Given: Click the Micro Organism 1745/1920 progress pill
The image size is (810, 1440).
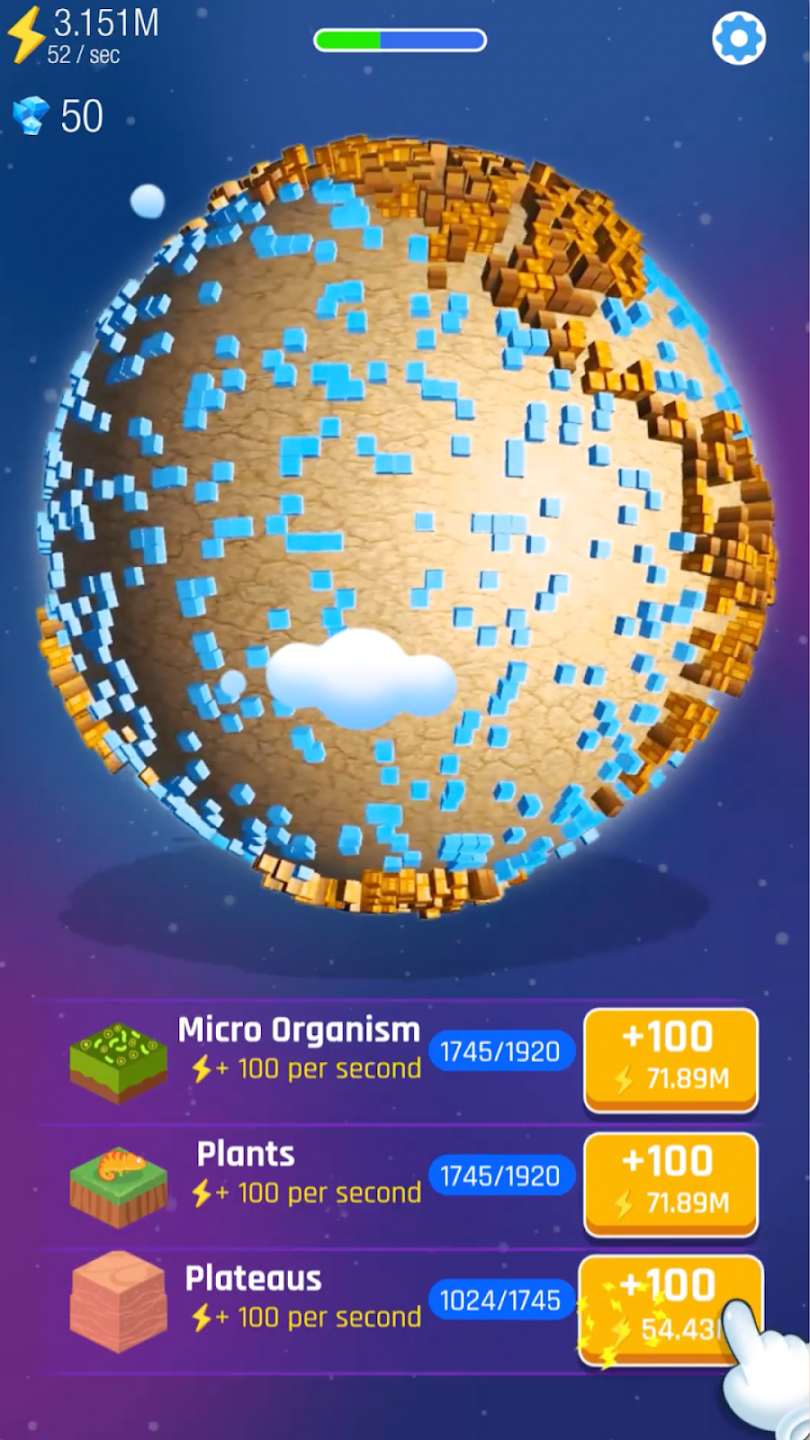Looking at the screenshot, I should pyautogui.click(x=501, y=1051).
